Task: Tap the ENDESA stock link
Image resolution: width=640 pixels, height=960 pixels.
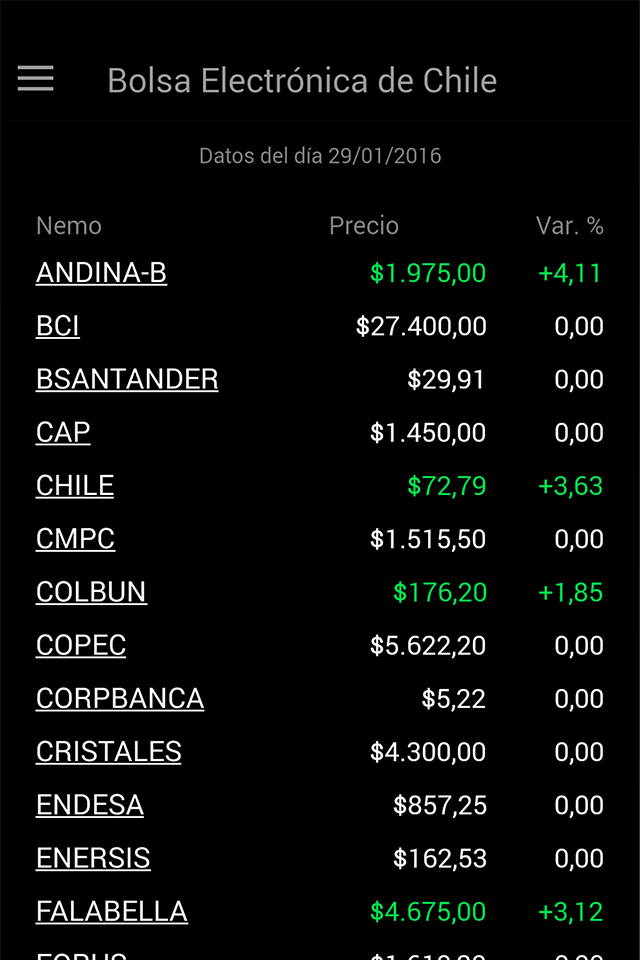Action: pos(90,805)
